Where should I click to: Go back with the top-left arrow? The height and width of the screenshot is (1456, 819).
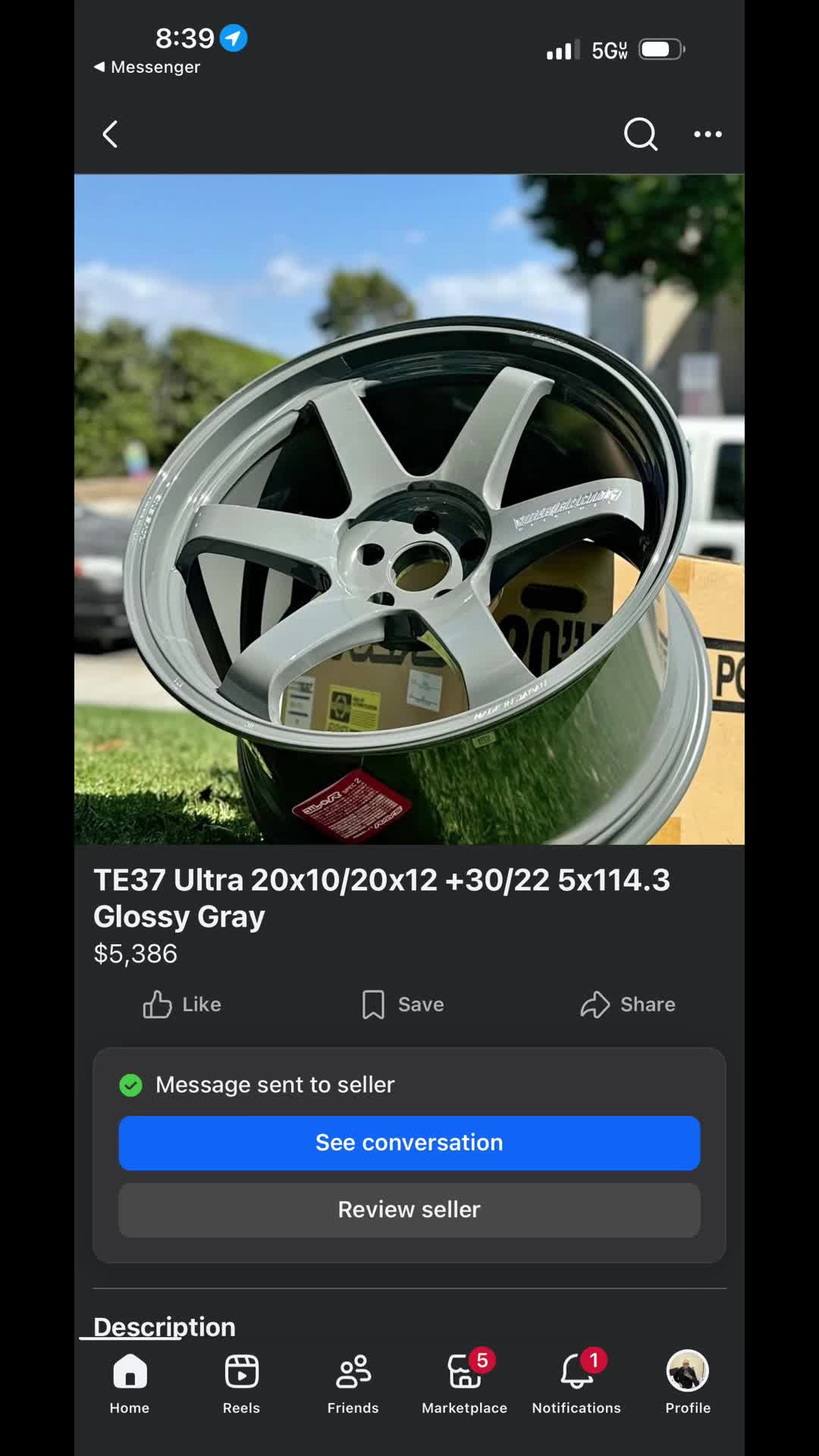(x=111, y=134)
